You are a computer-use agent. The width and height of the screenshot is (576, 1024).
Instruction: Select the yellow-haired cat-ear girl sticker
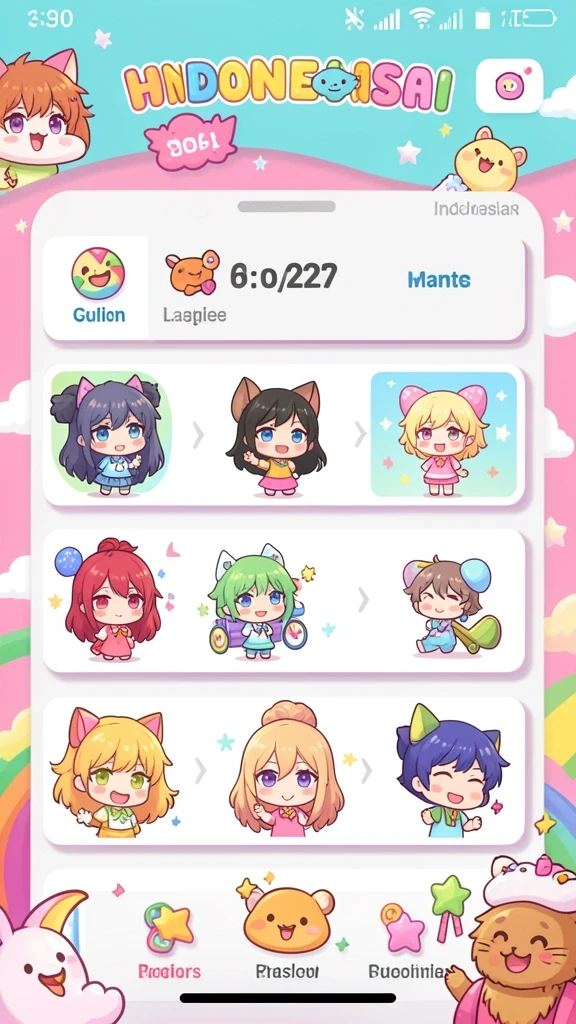(114, 771)
